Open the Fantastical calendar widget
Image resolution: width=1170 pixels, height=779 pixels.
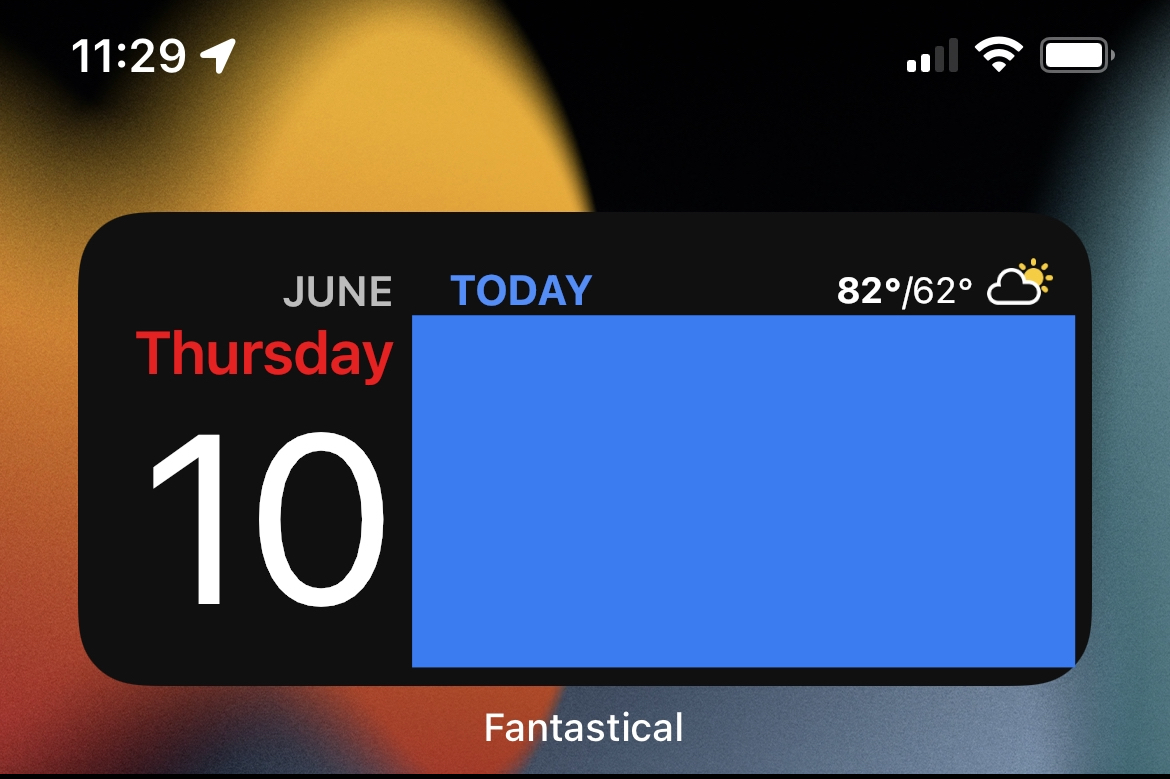tap(584, 450)
